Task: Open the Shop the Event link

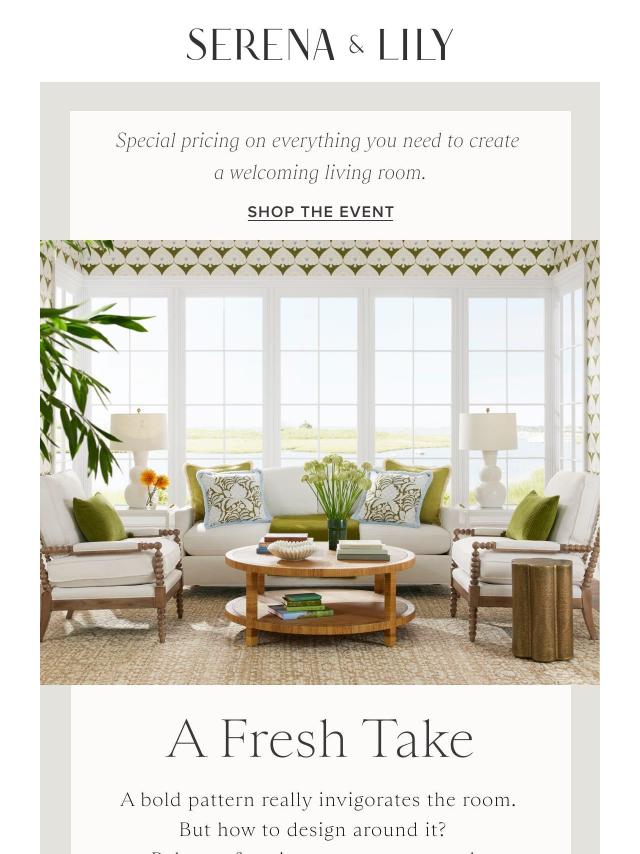Action: point(320,212)
